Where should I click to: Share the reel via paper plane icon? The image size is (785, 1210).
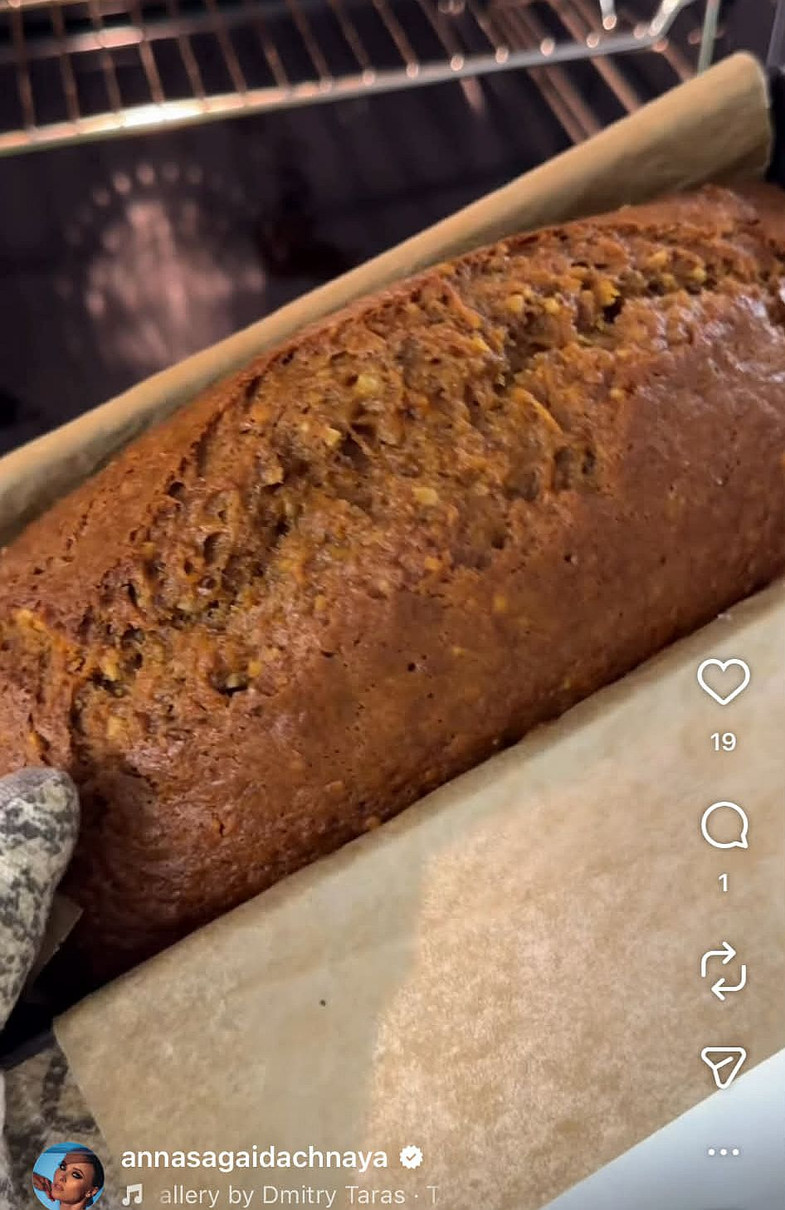pyautogui.click(x=723, y=1066)
